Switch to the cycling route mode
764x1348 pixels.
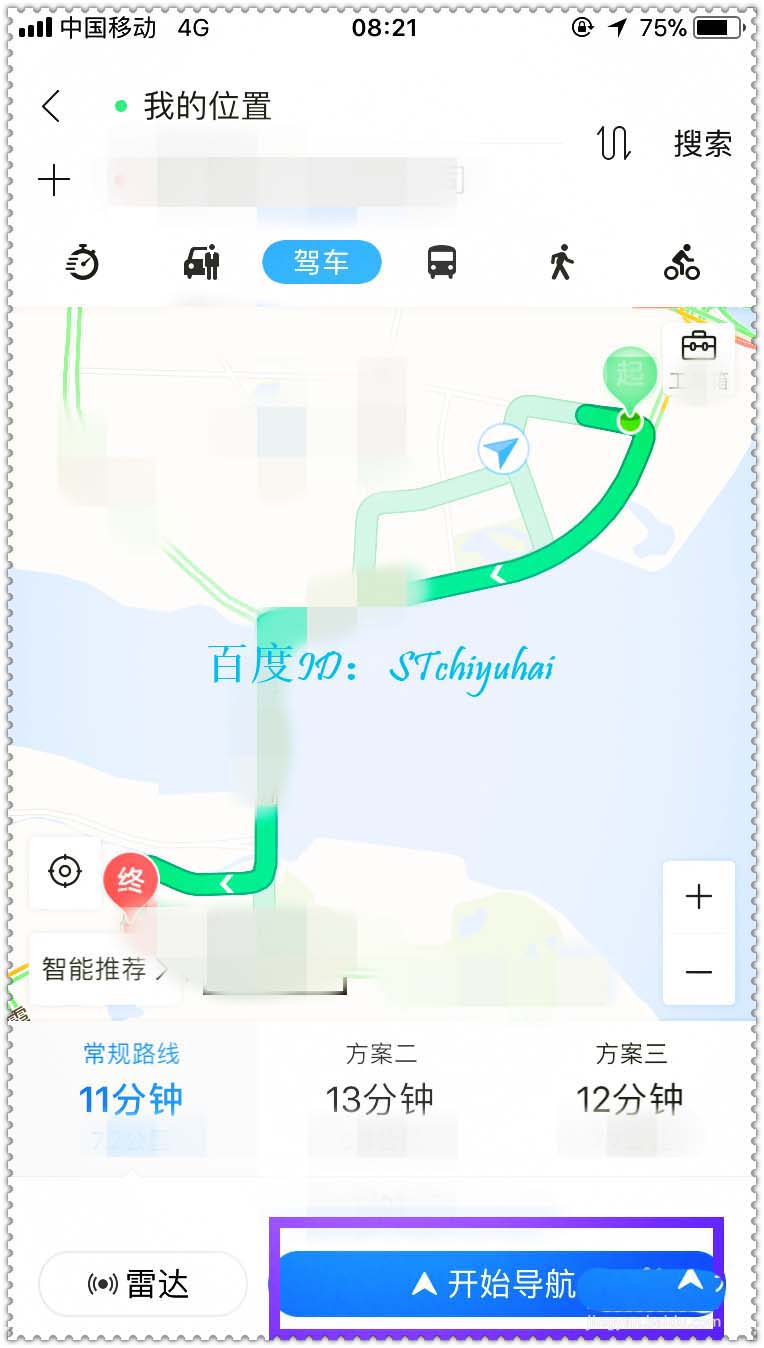tap(682, 263)
